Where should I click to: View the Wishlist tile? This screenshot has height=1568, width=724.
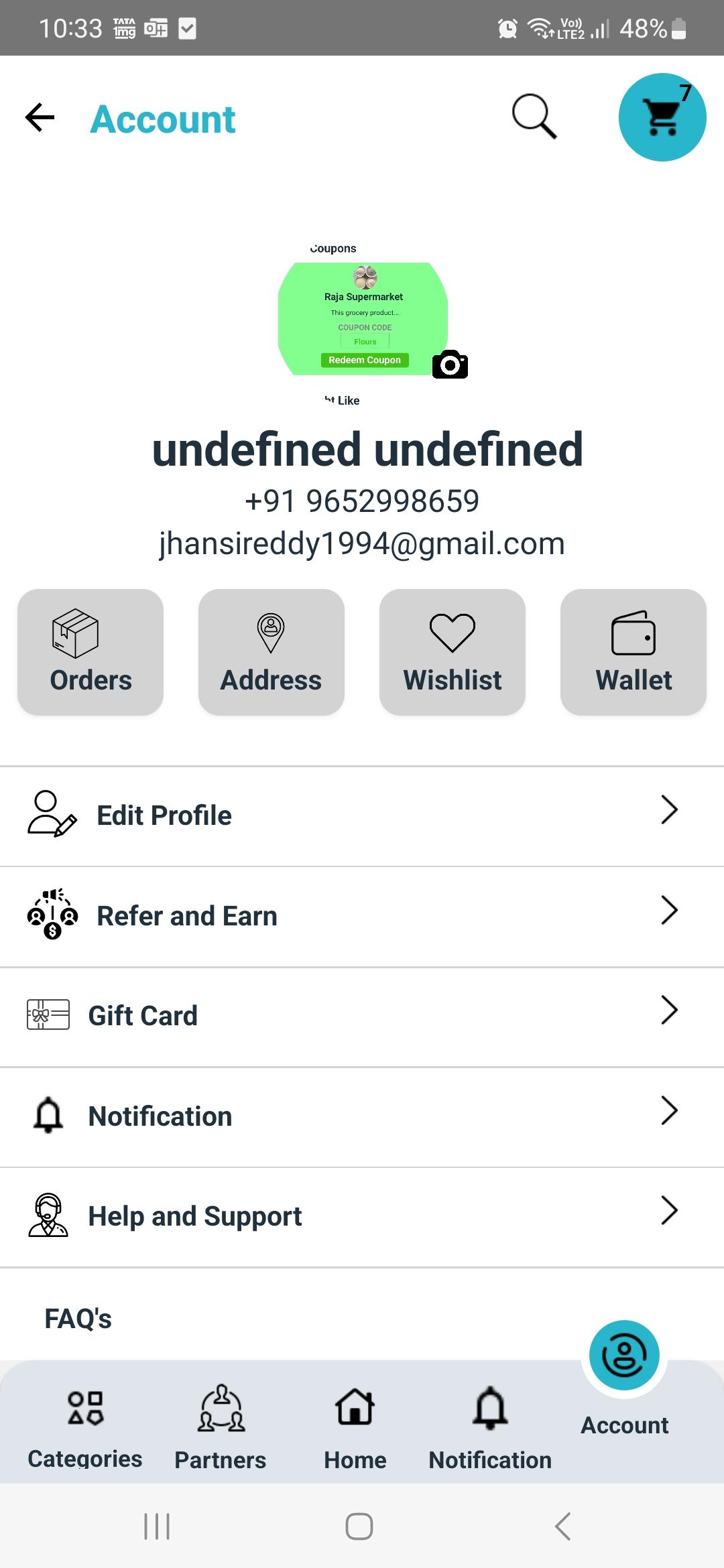452,652
